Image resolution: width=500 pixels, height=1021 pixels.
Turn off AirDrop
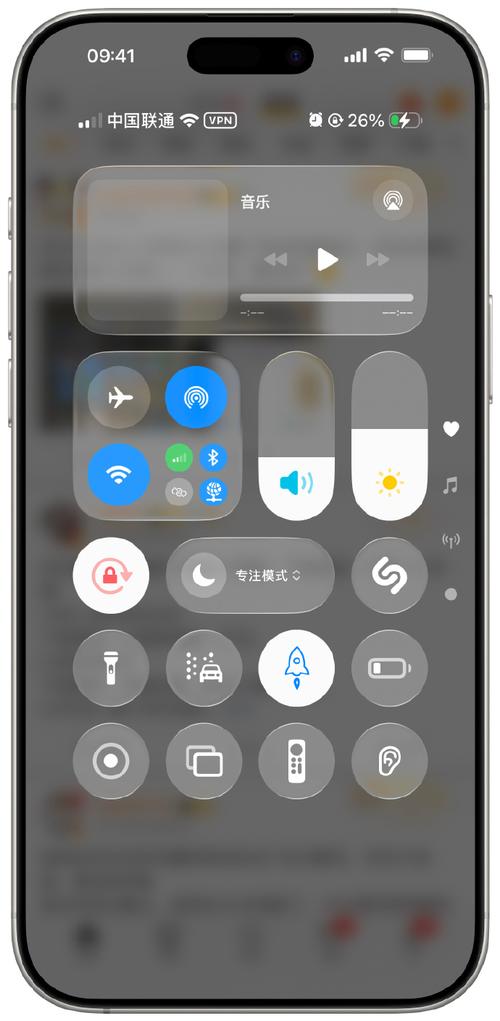tap(196, 397)
